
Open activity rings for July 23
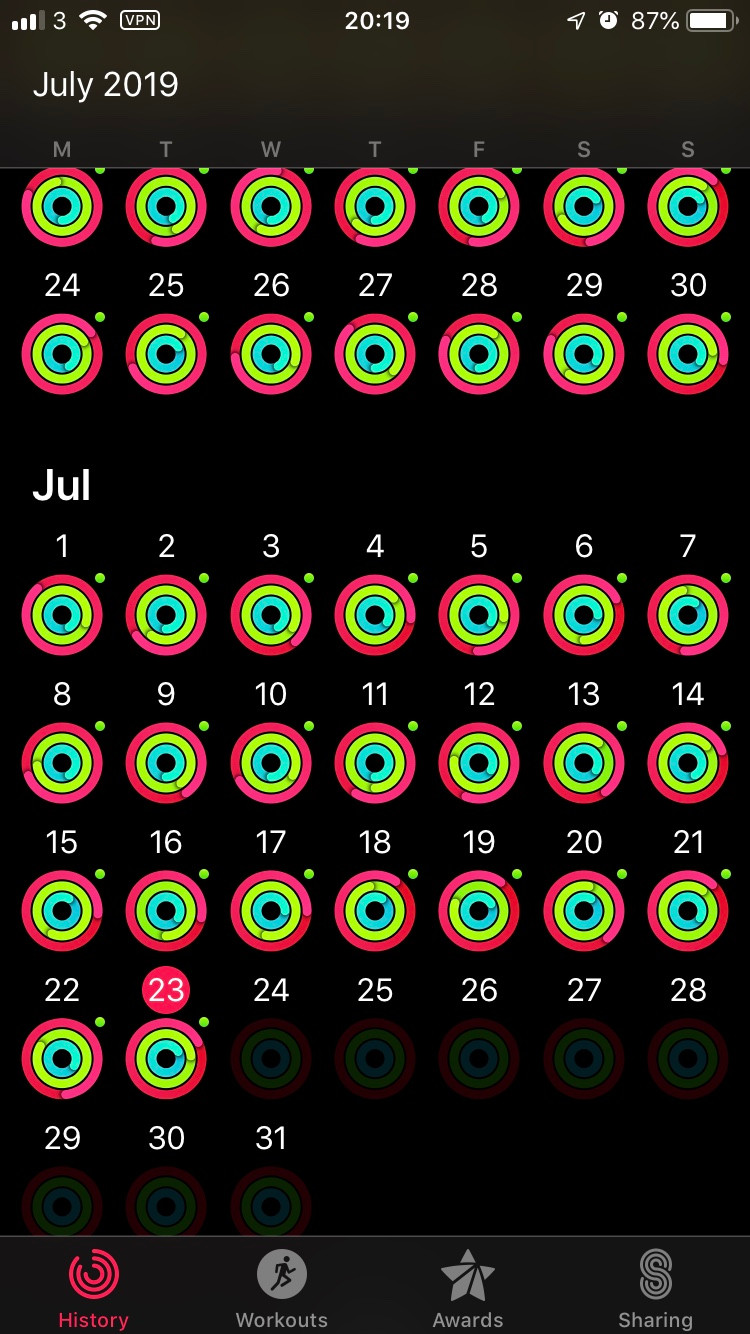pyautogui.click(x=166, y=1058)
